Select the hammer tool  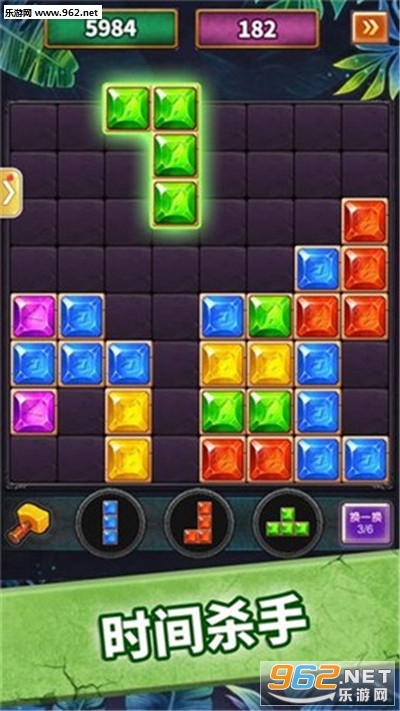pos(29,523)
